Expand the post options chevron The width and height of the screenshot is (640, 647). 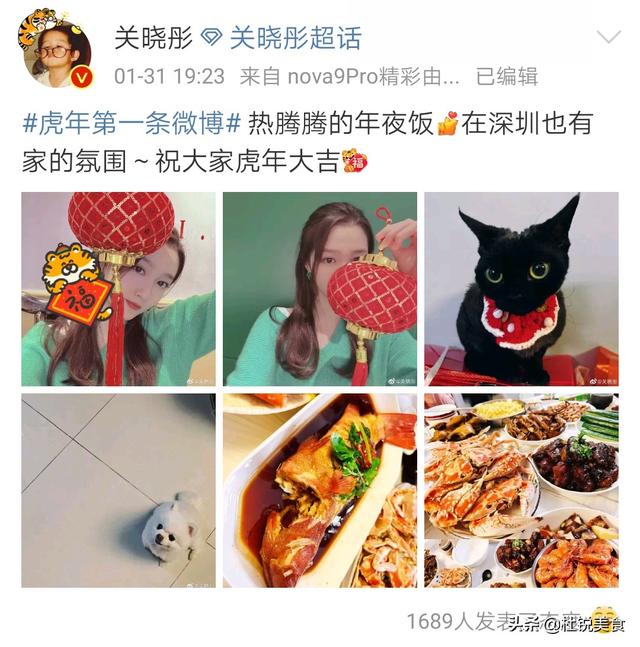608,38
